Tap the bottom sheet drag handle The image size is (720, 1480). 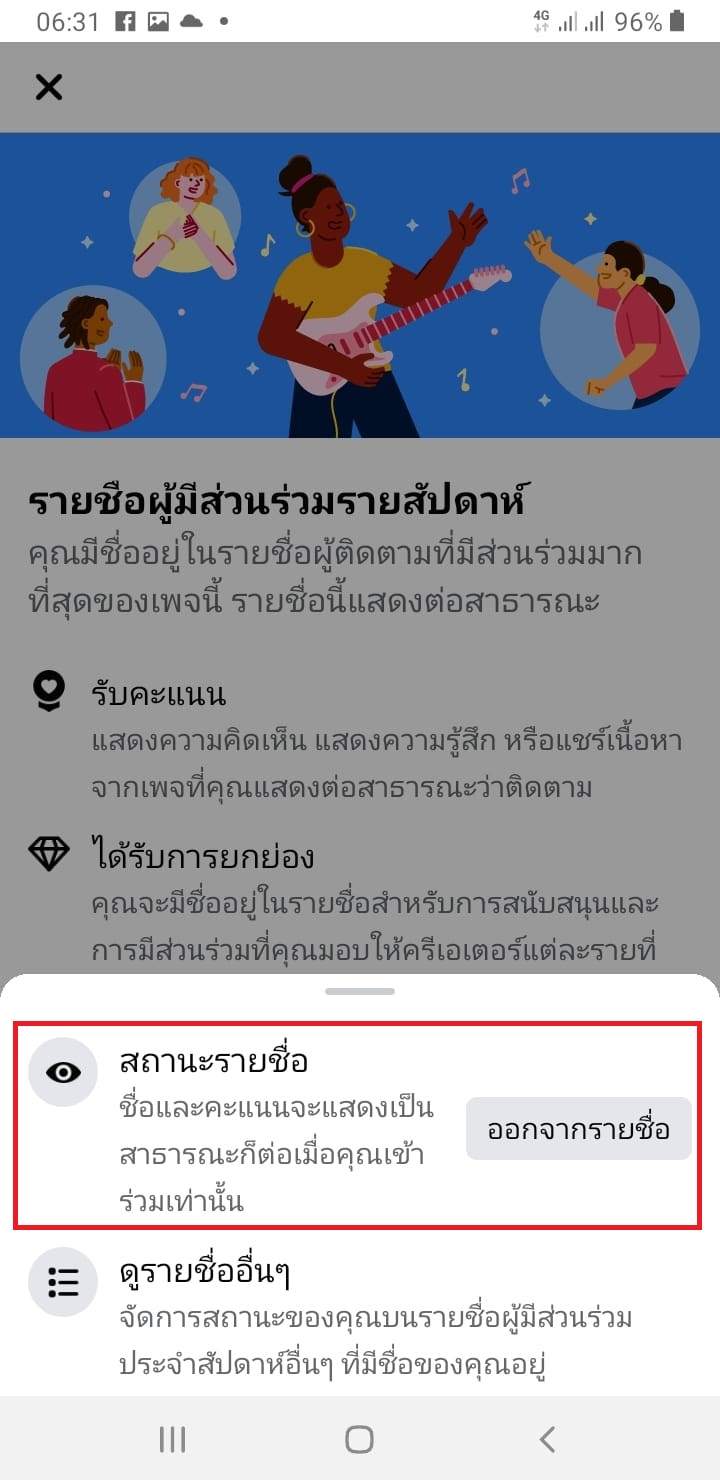point(360,992)
